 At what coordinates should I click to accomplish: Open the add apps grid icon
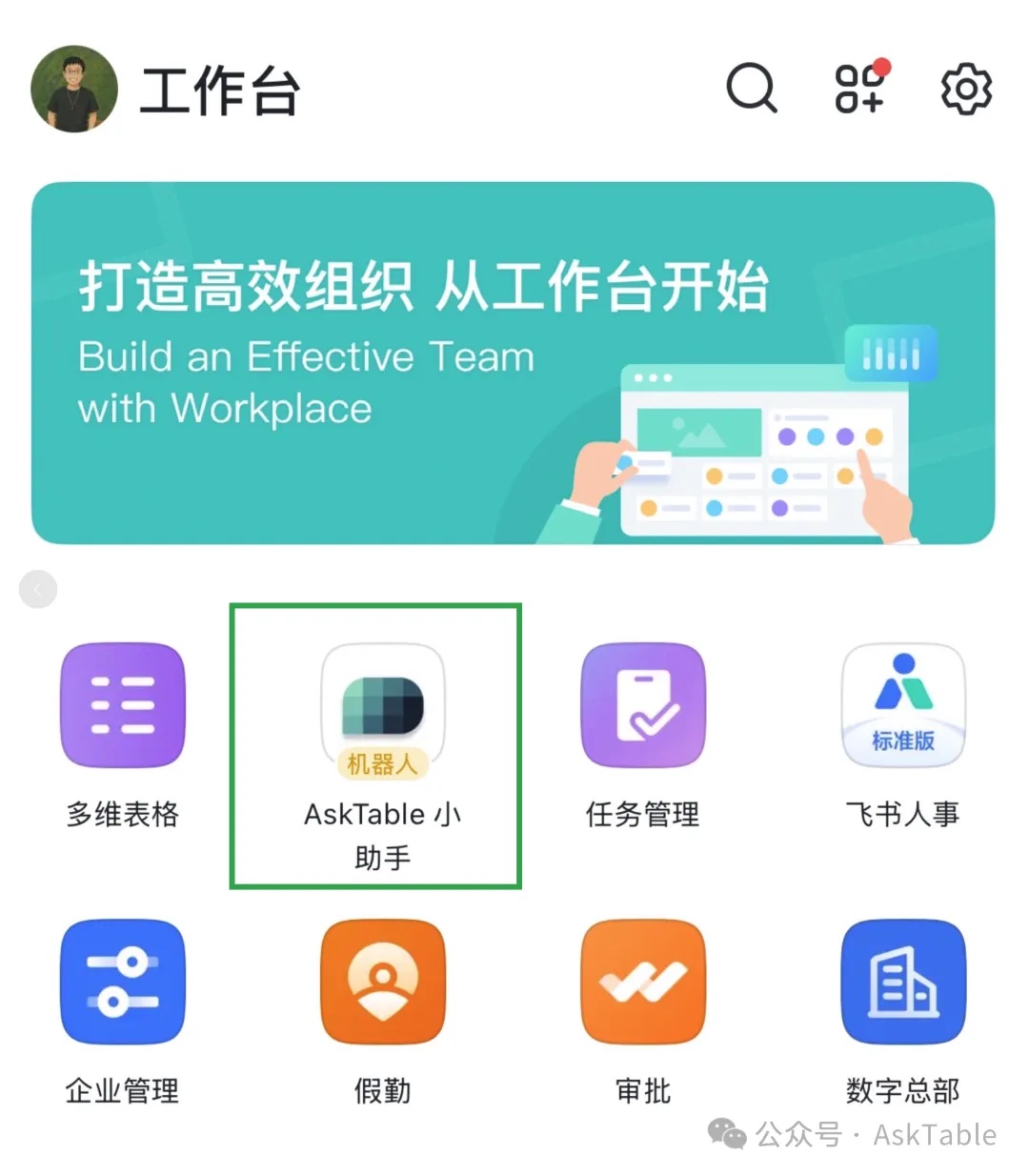click(859, 89)
